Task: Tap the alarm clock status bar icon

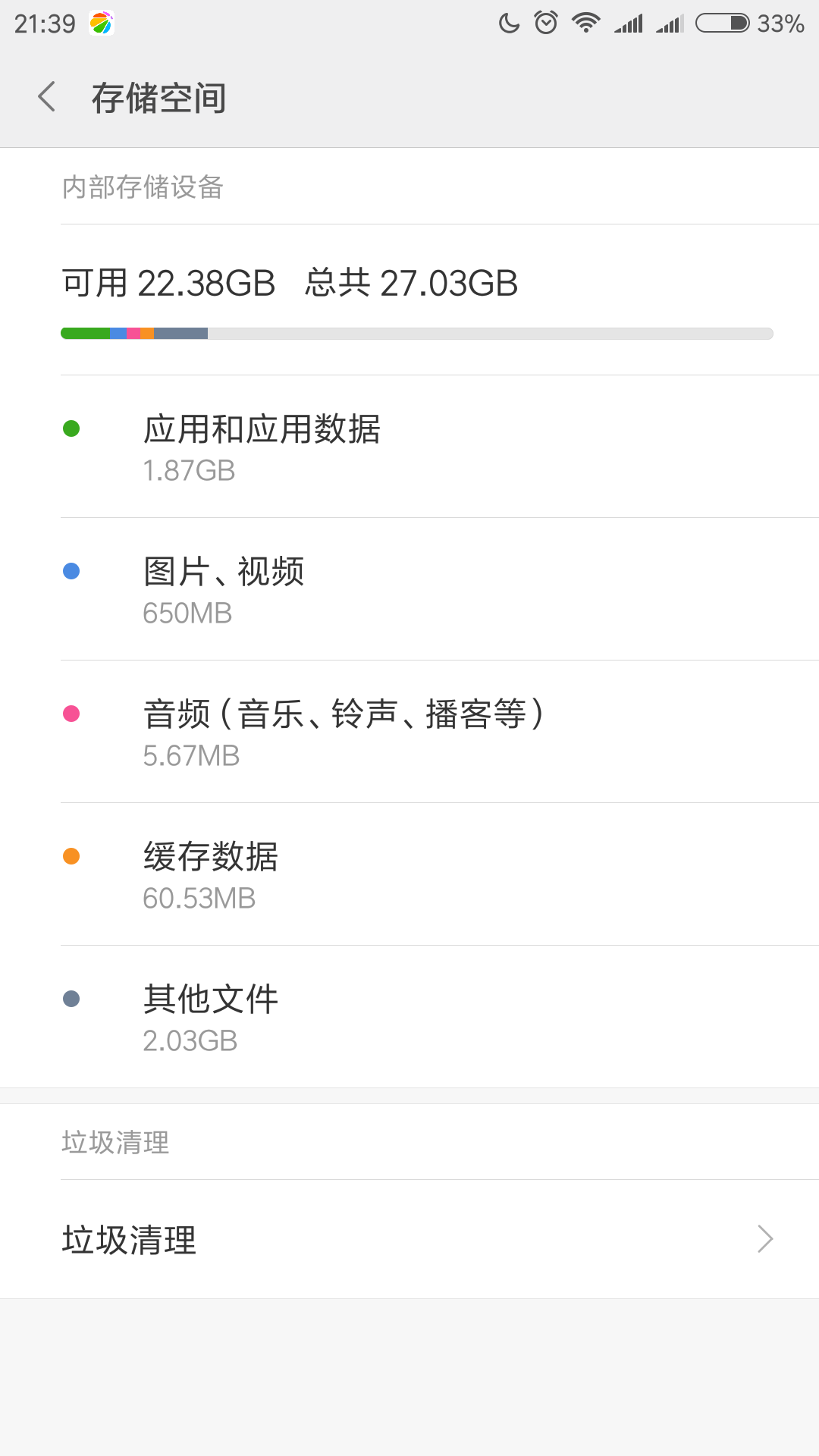Action: click(544, 22)
